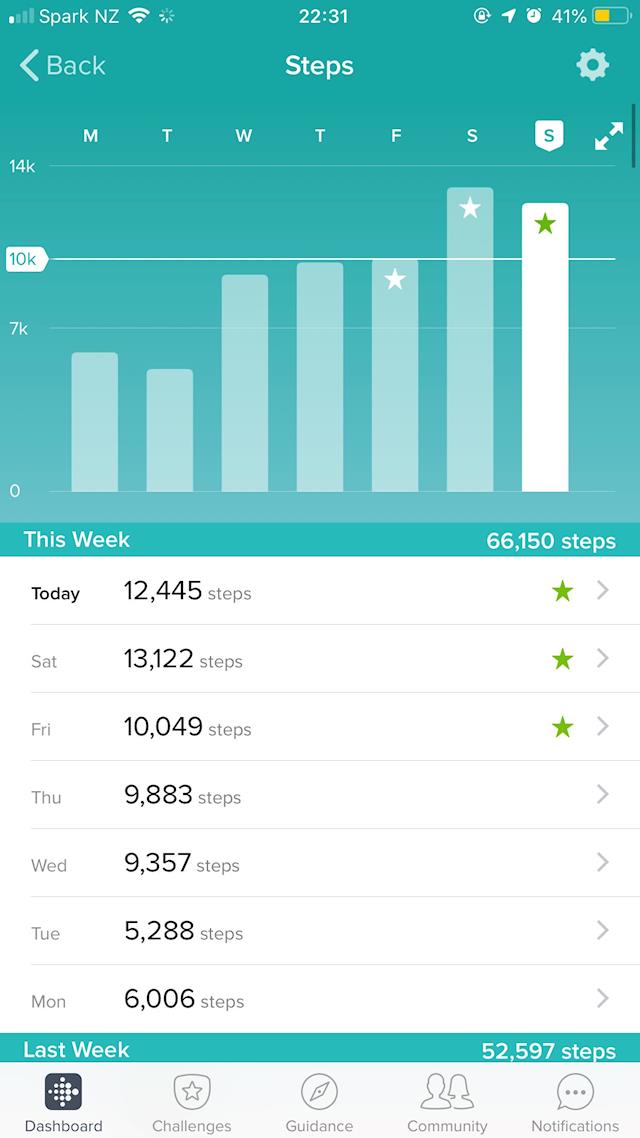Select Monday's 6,006 steps row
640x1138 pixels.
pyautogui.click(x=320, y=1000)
